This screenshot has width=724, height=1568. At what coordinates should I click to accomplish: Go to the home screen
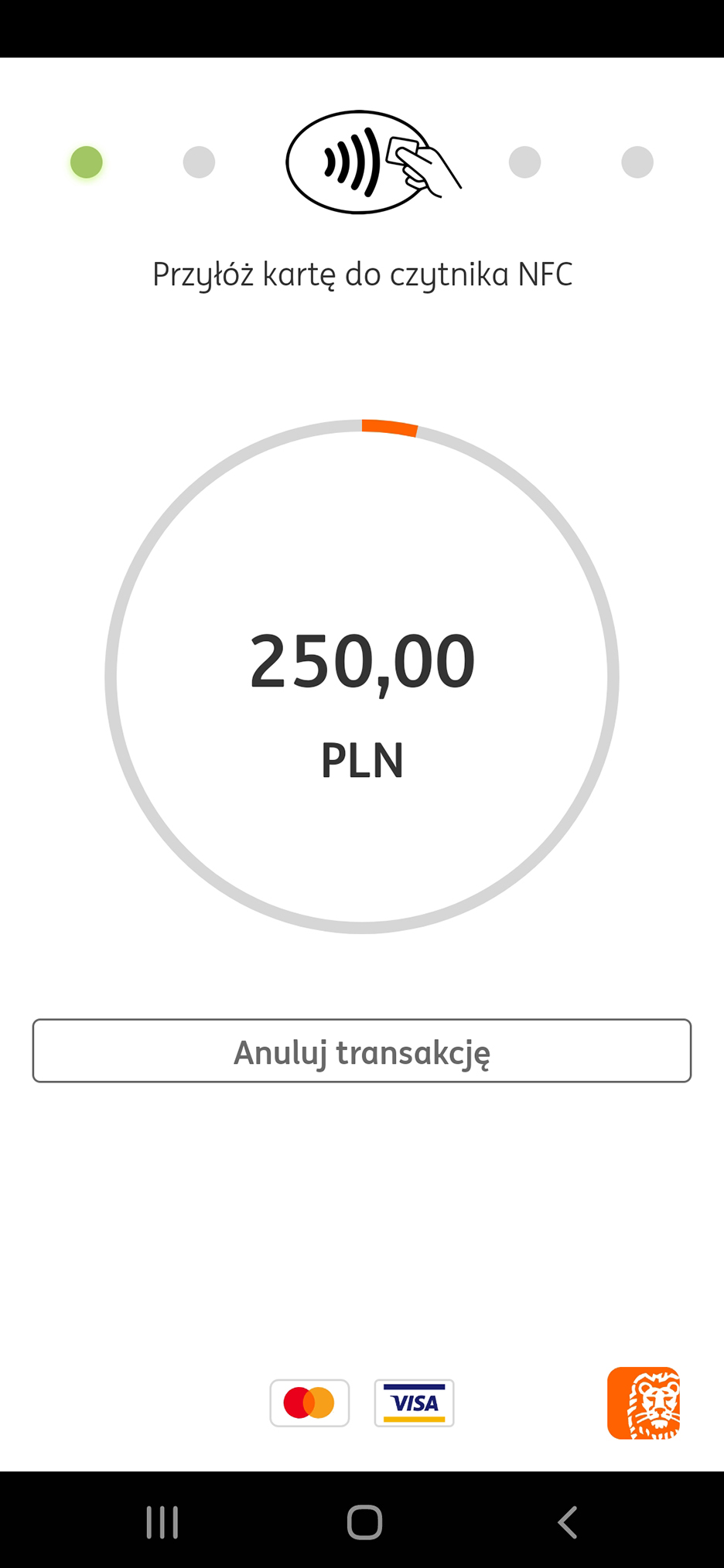pos(364,1522)
